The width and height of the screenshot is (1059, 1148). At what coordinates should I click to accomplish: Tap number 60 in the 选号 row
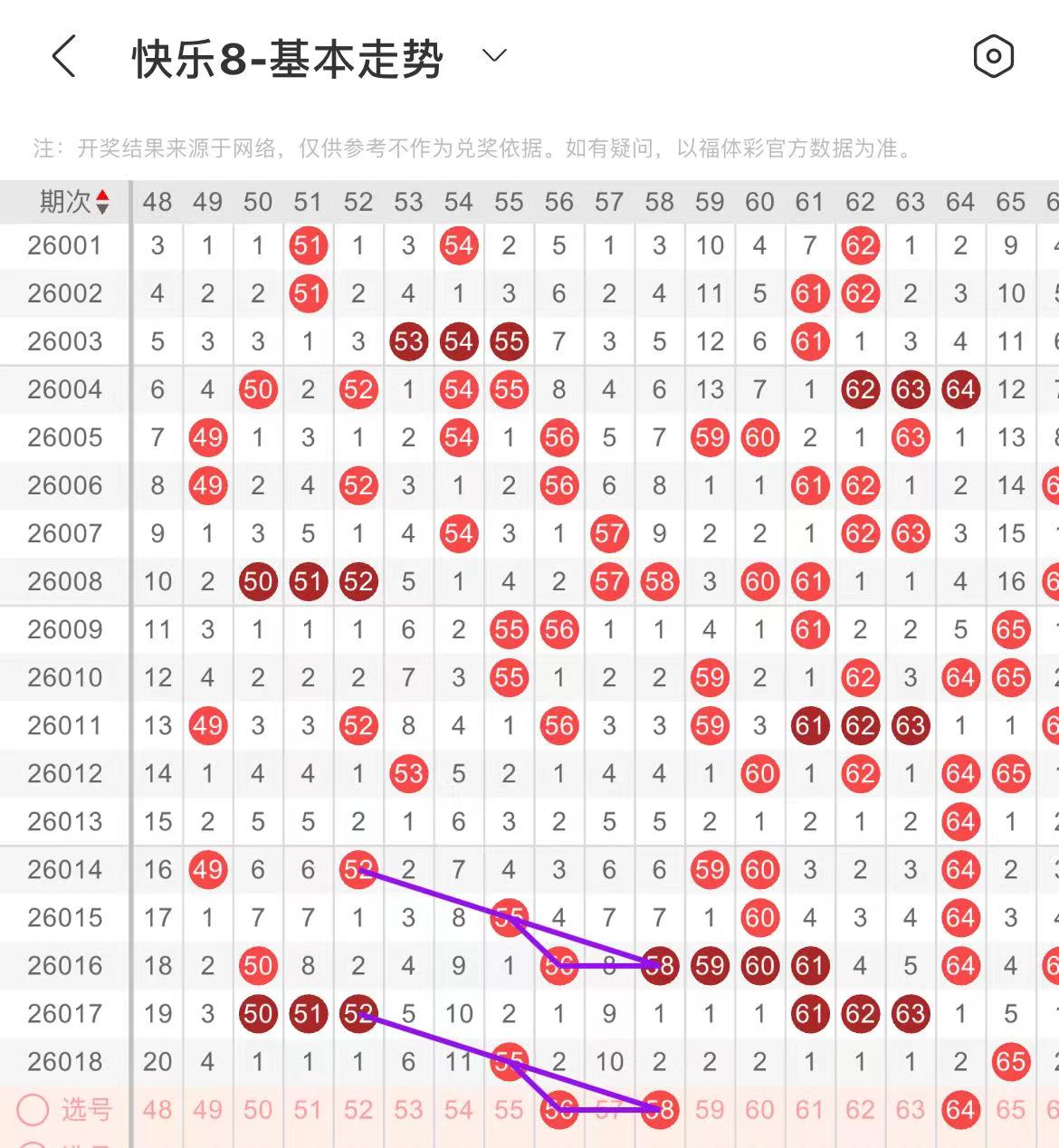(x=759, y=1110)
